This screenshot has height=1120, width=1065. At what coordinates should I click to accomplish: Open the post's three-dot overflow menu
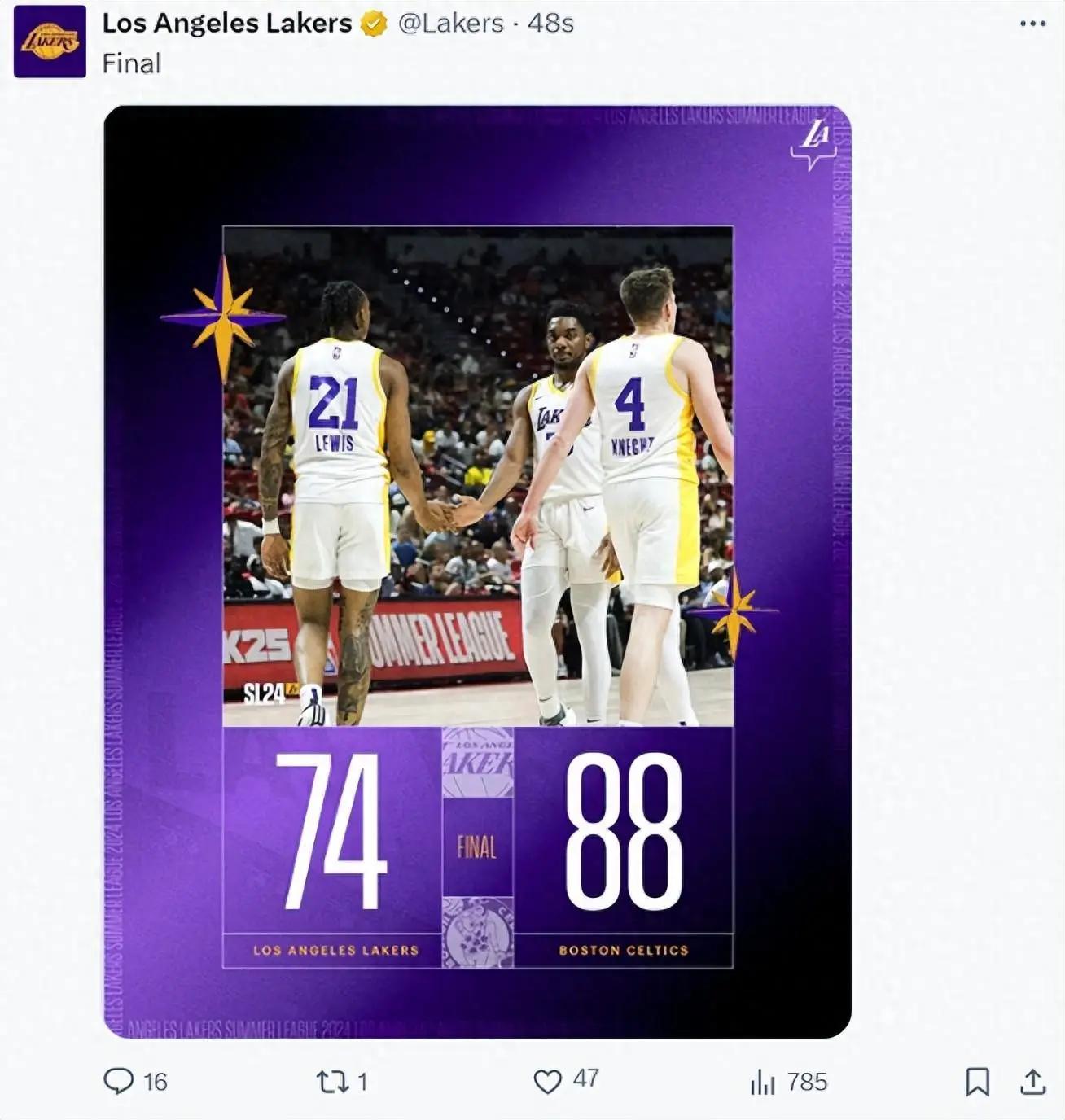click(1032, 24)
